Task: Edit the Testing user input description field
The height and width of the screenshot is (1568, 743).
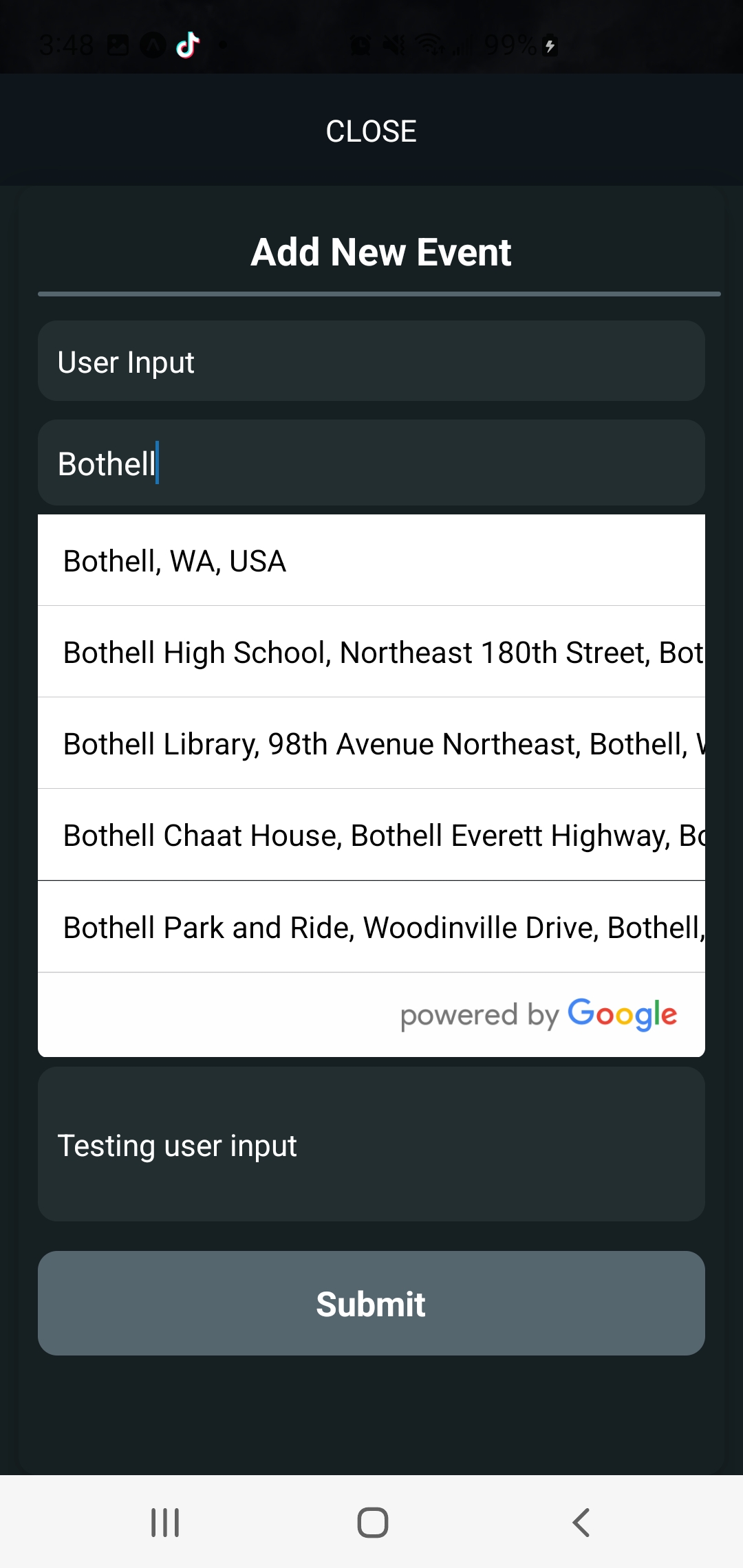Action: (371, 1144)
